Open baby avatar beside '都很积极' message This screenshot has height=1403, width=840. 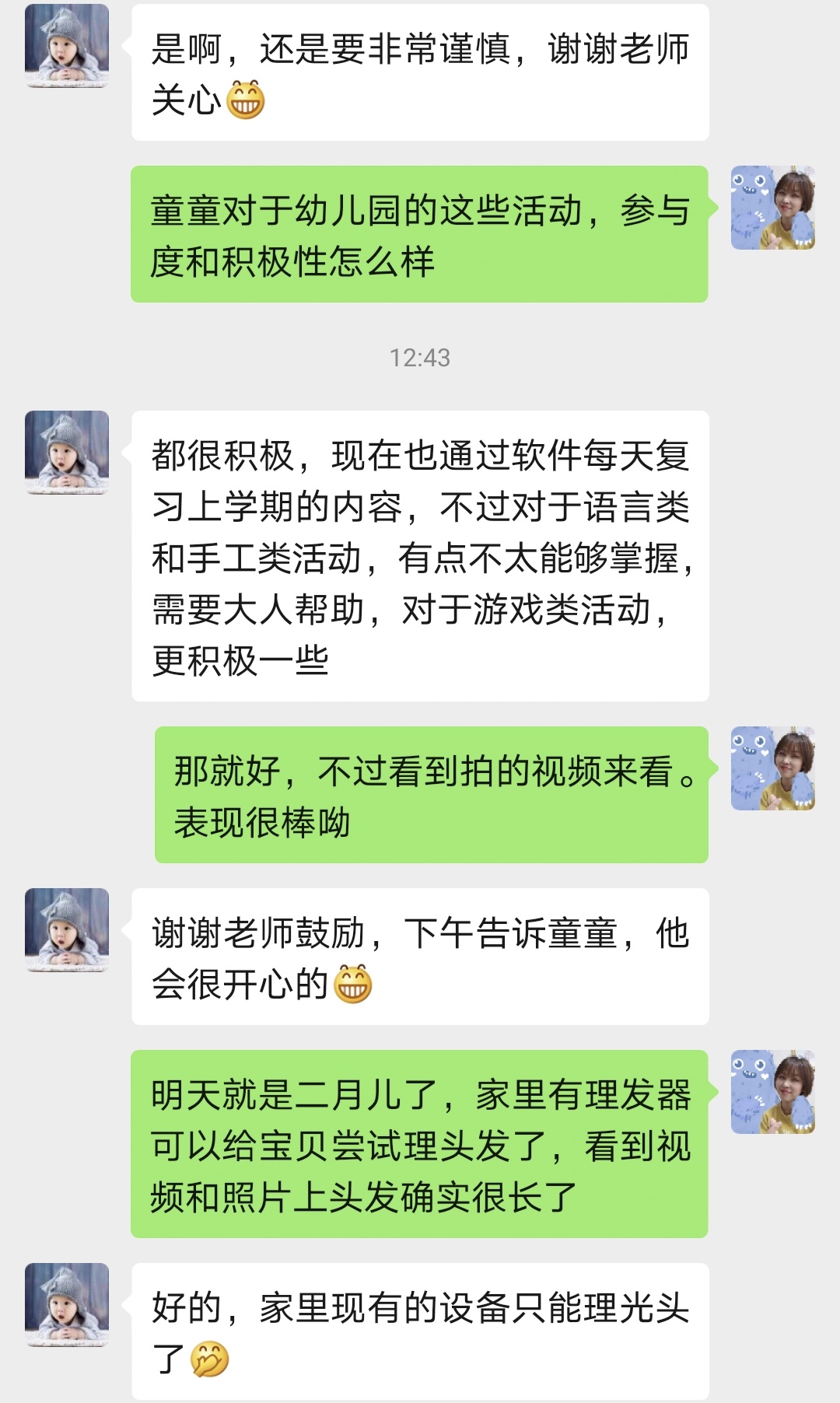[67, 453]
